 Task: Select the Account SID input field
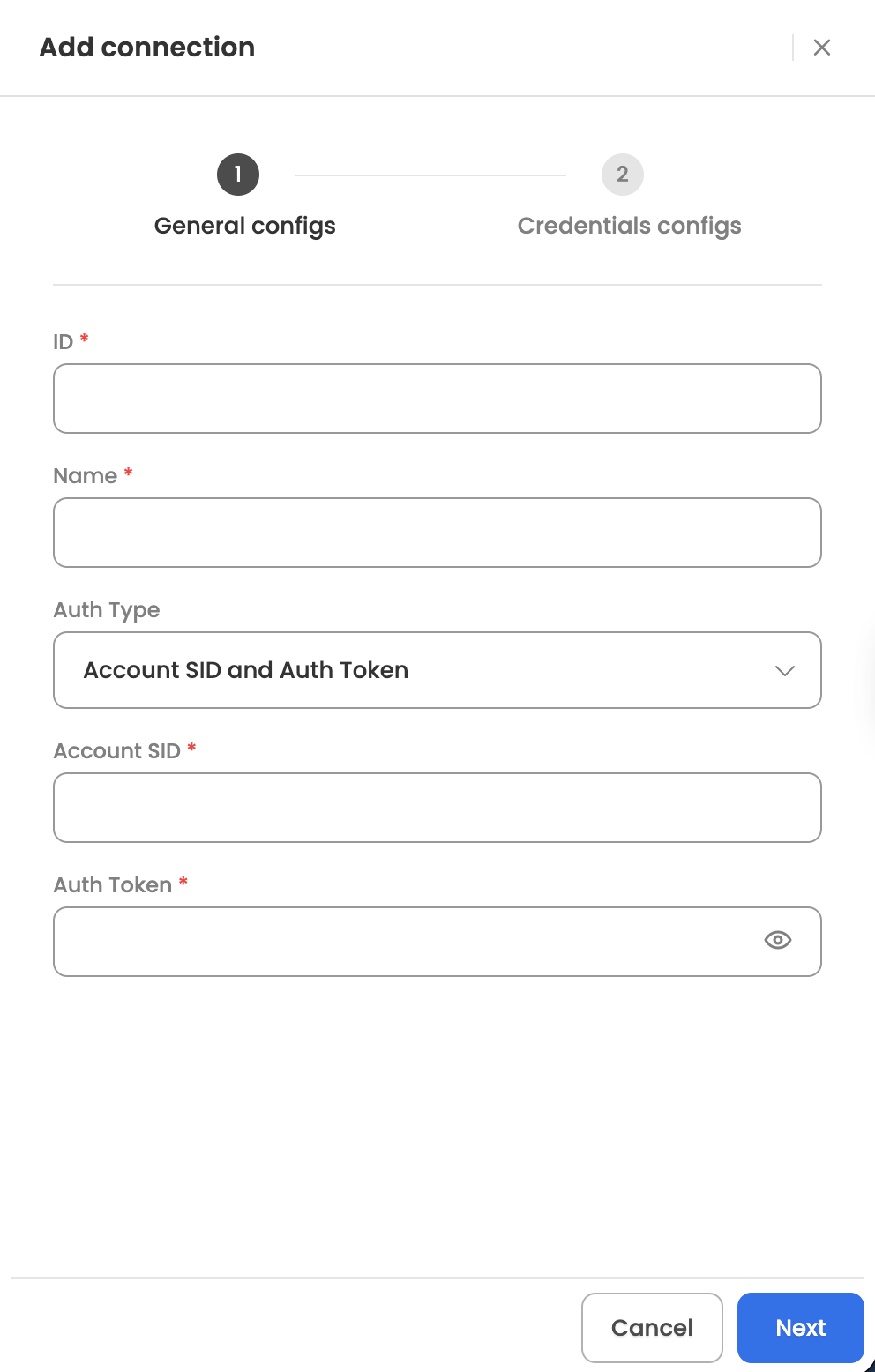(x=437, y=808)
